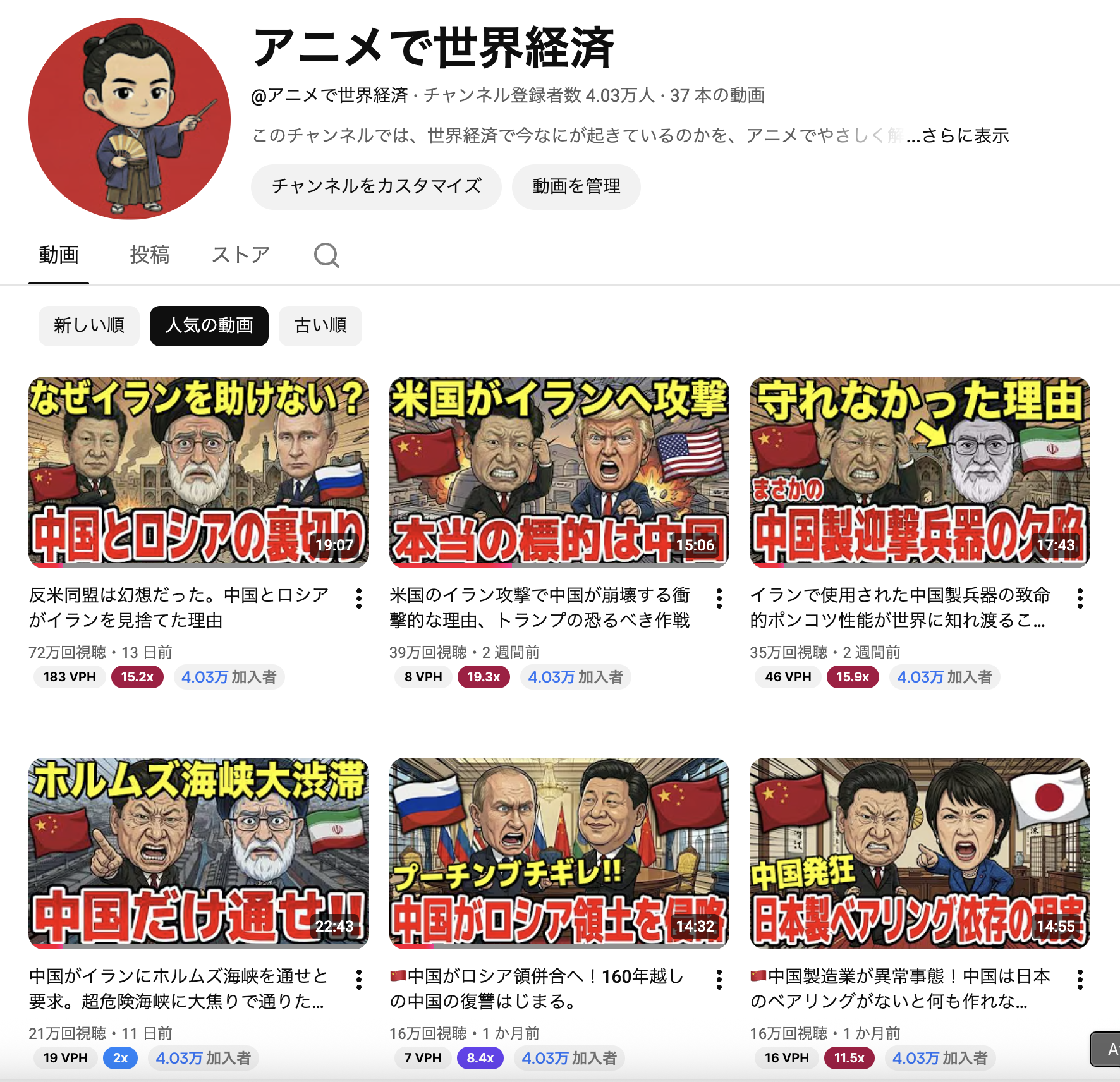
Task: Open the video 米国のイラン攻撃で中国が崩壊する
Action: click(559, 471)
